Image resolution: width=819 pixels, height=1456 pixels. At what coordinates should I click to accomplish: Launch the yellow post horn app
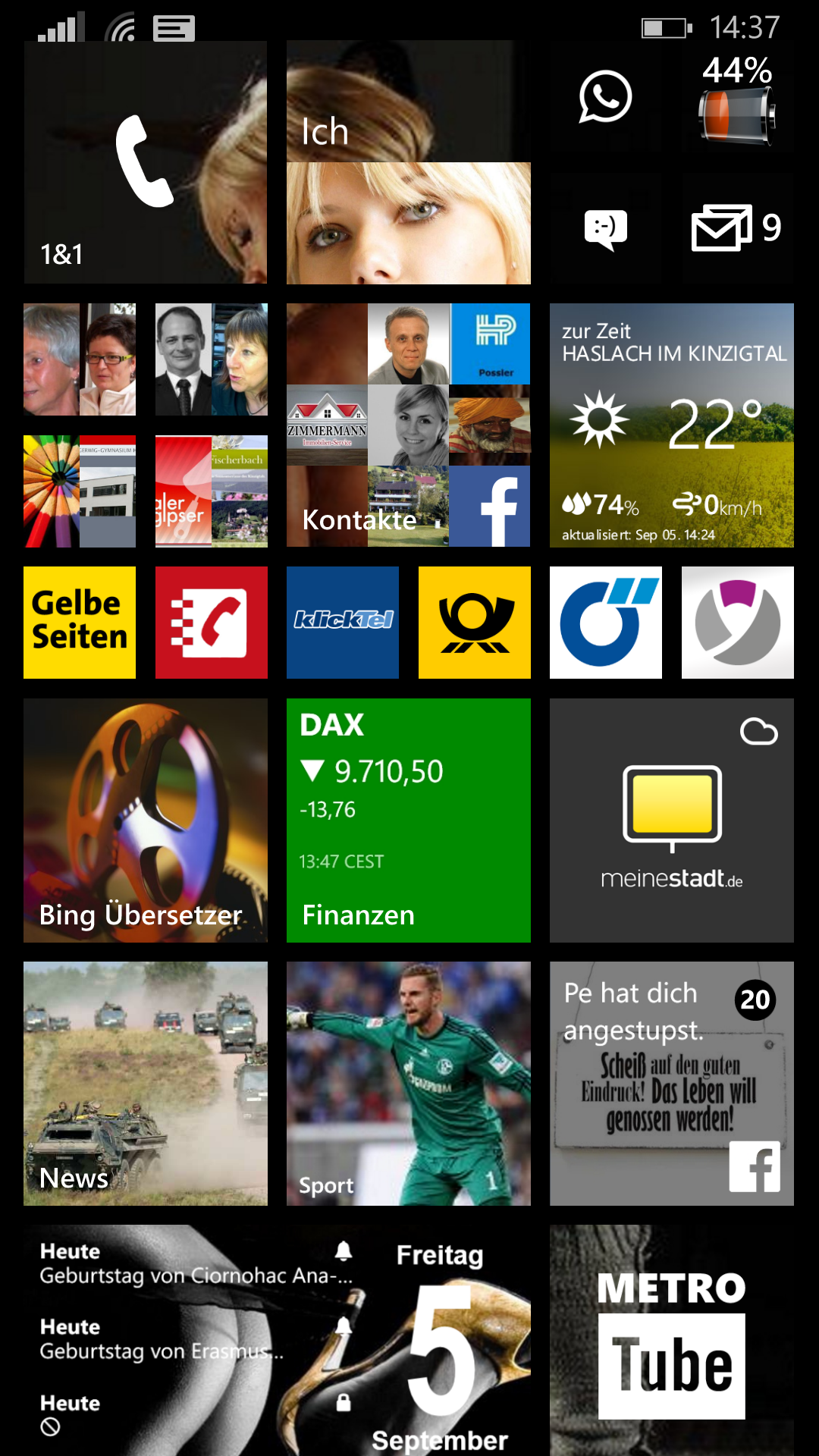(x=474, y=623)
